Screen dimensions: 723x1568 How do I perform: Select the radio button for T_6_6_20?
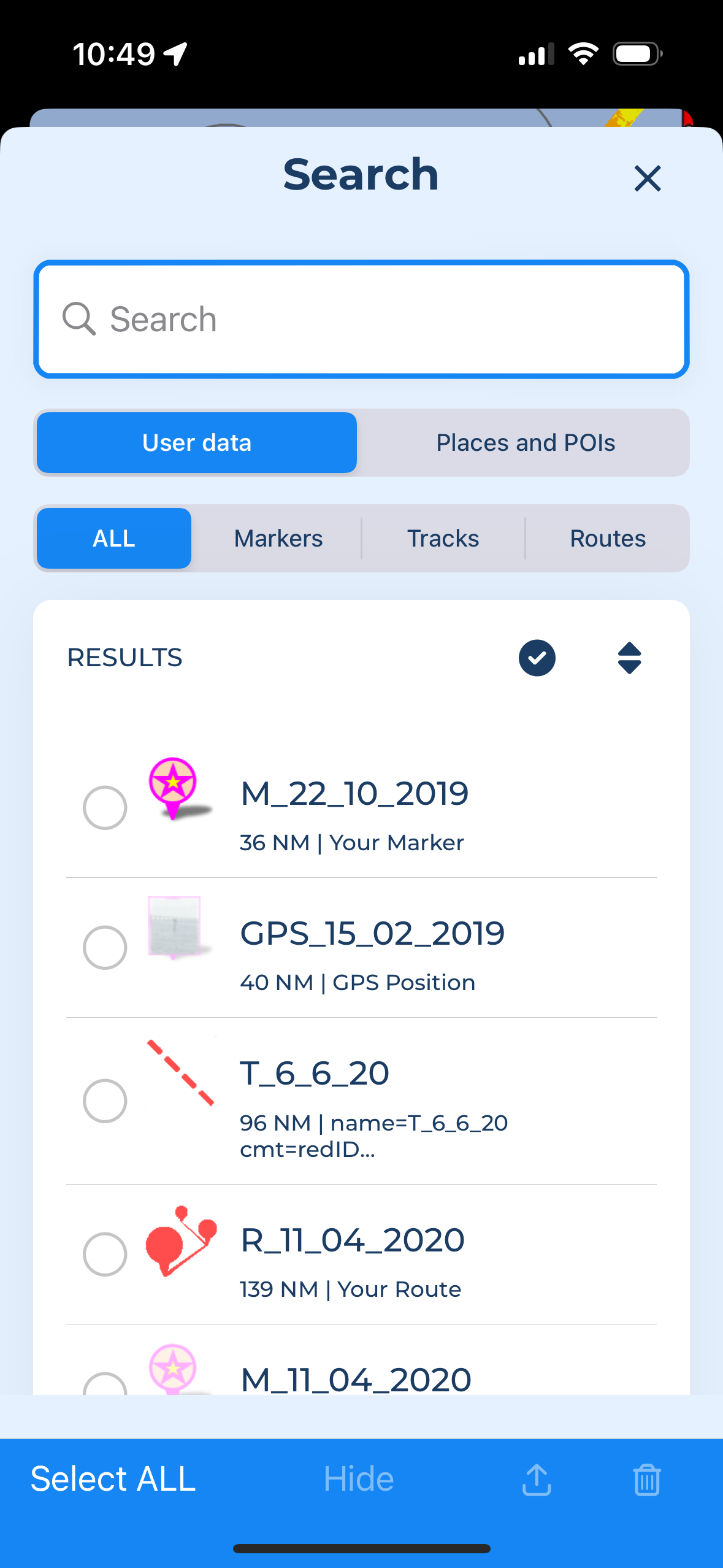click(105, 1101)
